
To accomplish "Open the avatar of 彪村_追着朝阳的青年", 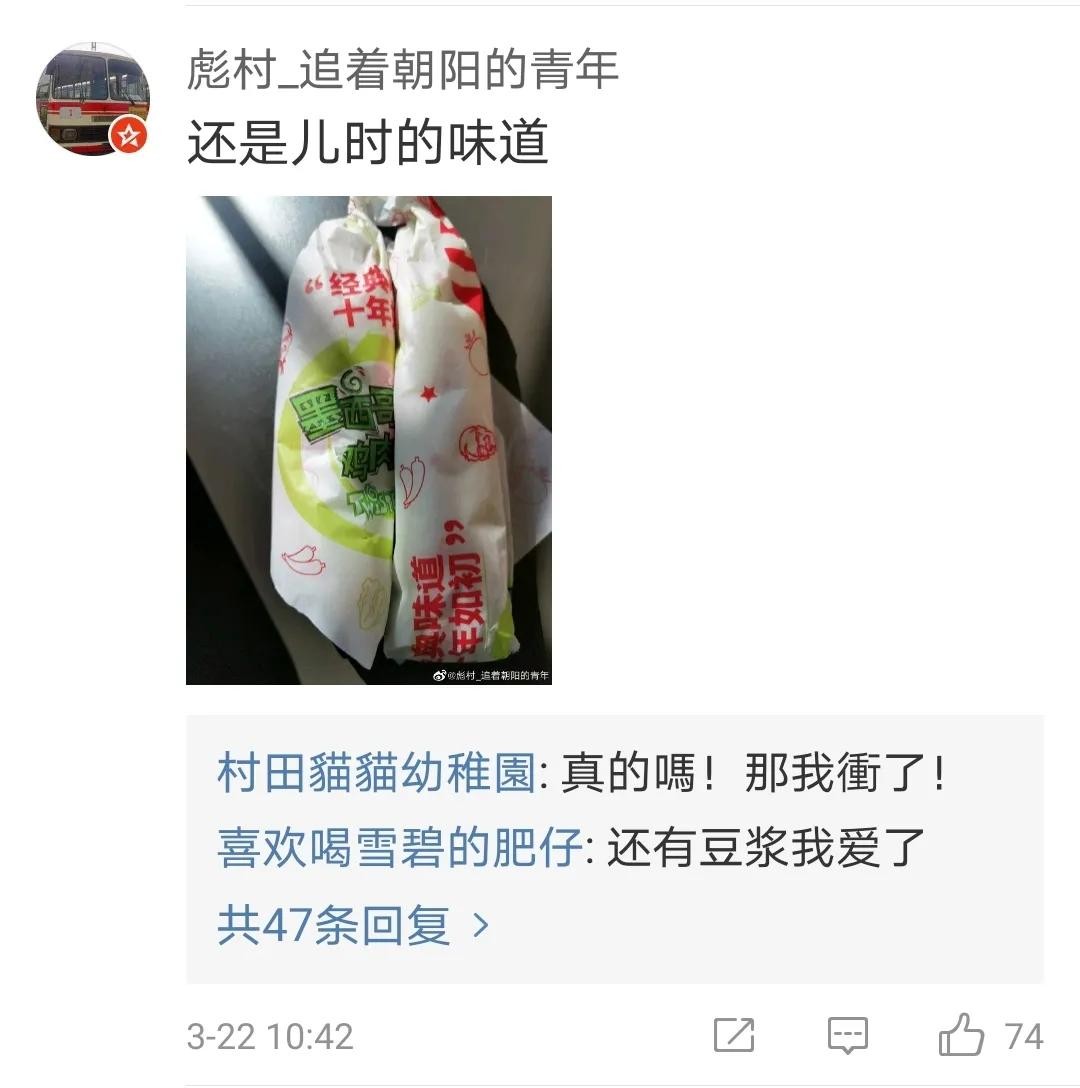I will click(x=93, y=99).
